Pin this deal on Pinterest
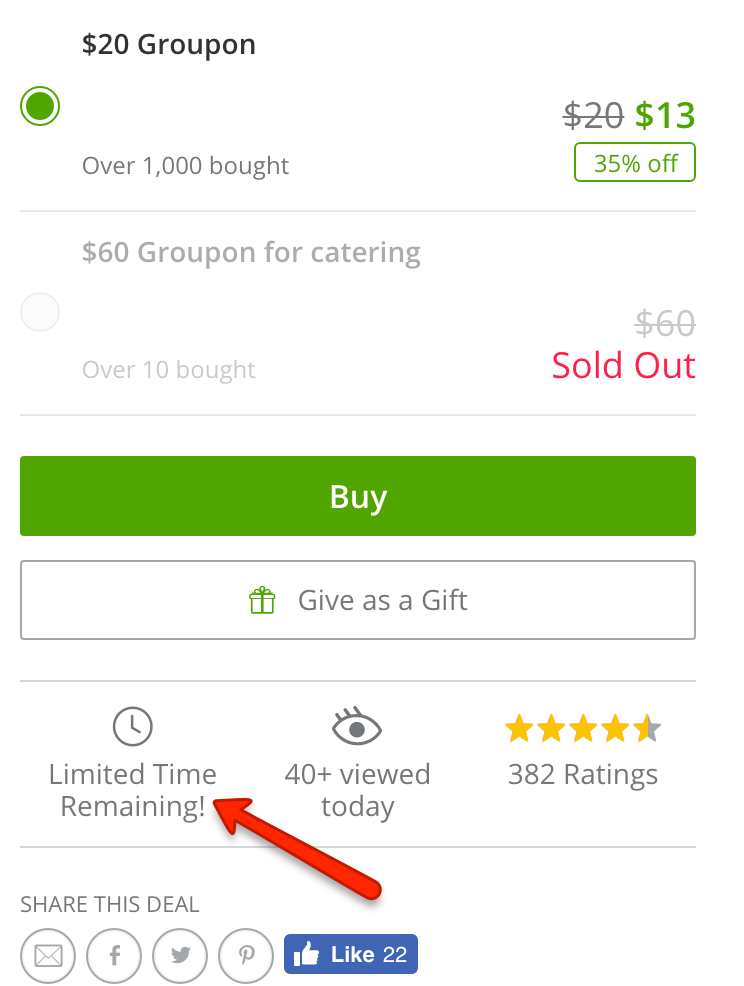Screen dimensions: 744x986 (246, 956)
